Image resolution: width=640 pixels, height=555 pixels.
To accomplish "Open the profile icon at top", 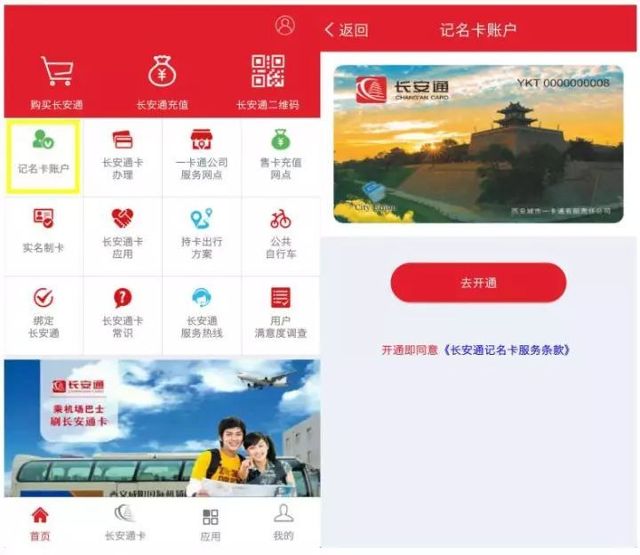I will click(285, 25).
